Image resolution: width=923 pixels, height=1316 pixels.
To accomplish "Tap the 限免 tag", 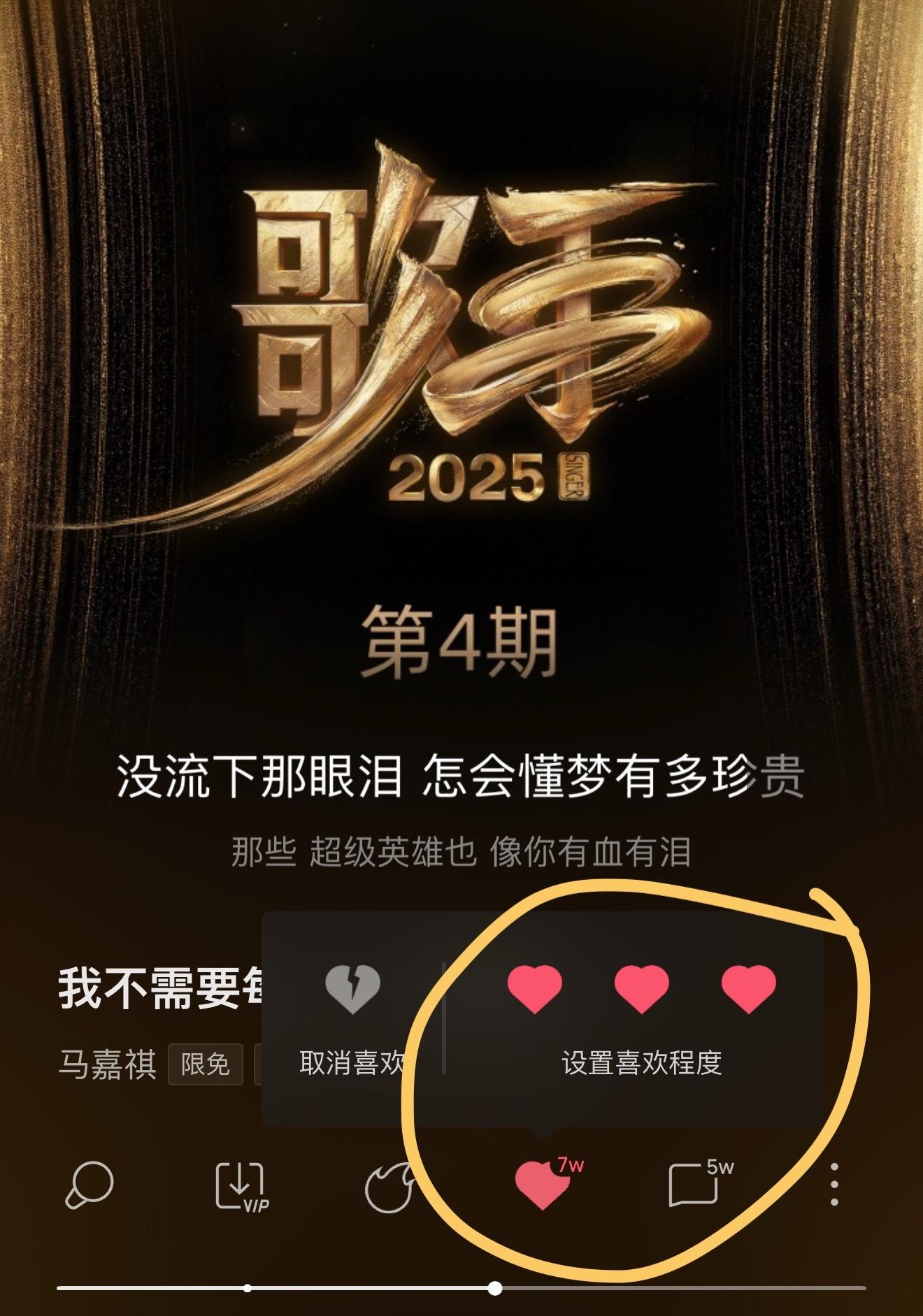I will click(x=205, y=1064).
